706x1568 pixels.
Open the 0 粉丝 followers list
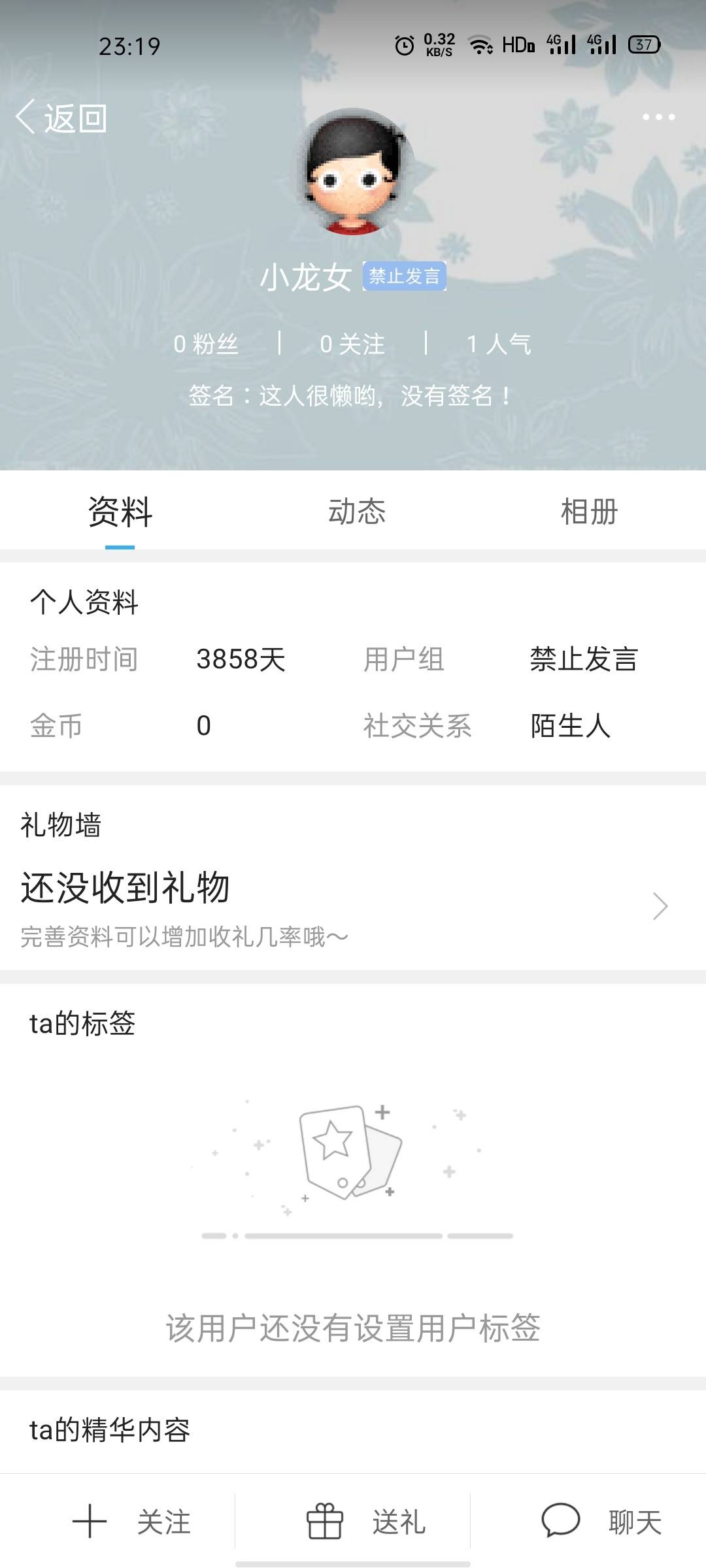206,344
